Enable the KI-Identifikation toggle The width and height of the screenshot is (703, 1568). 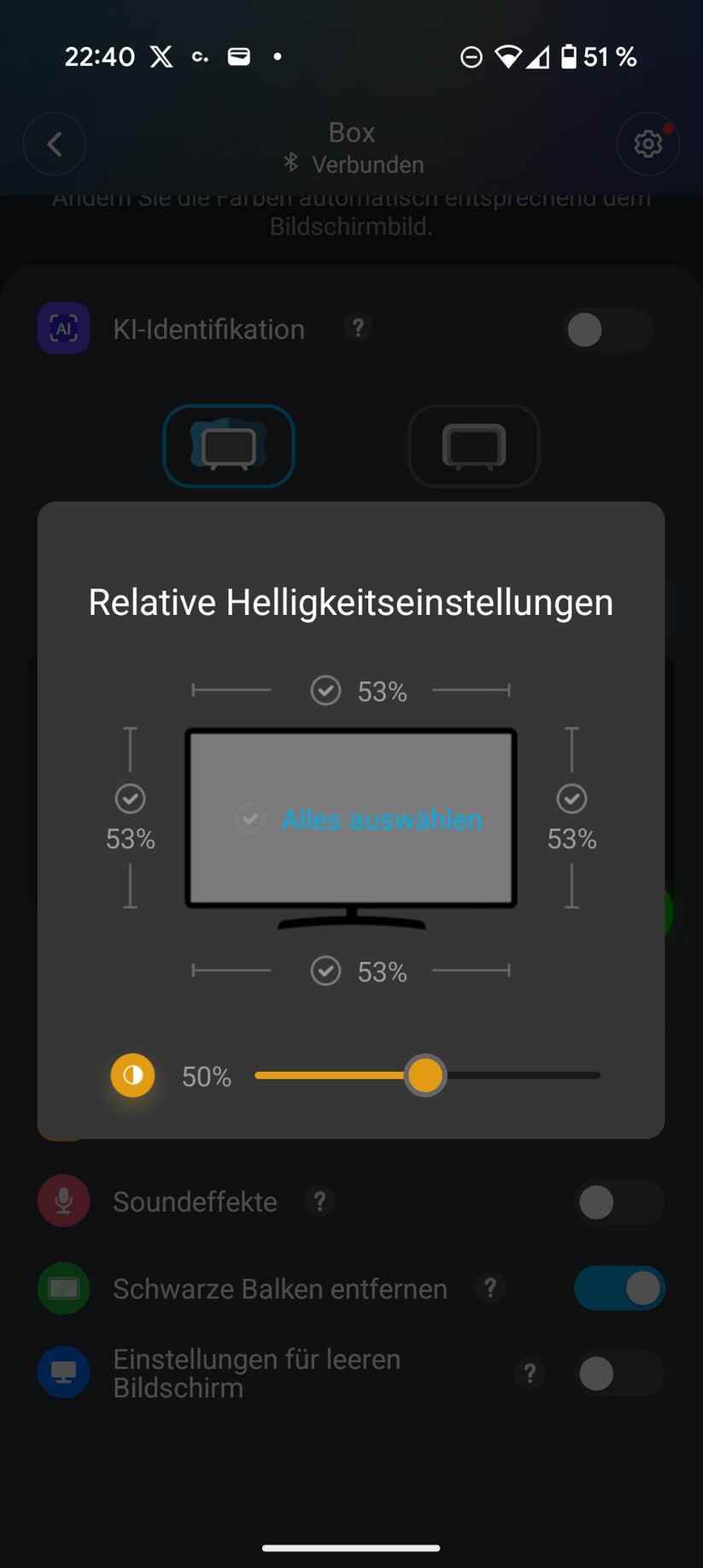[x=608, y=330]
